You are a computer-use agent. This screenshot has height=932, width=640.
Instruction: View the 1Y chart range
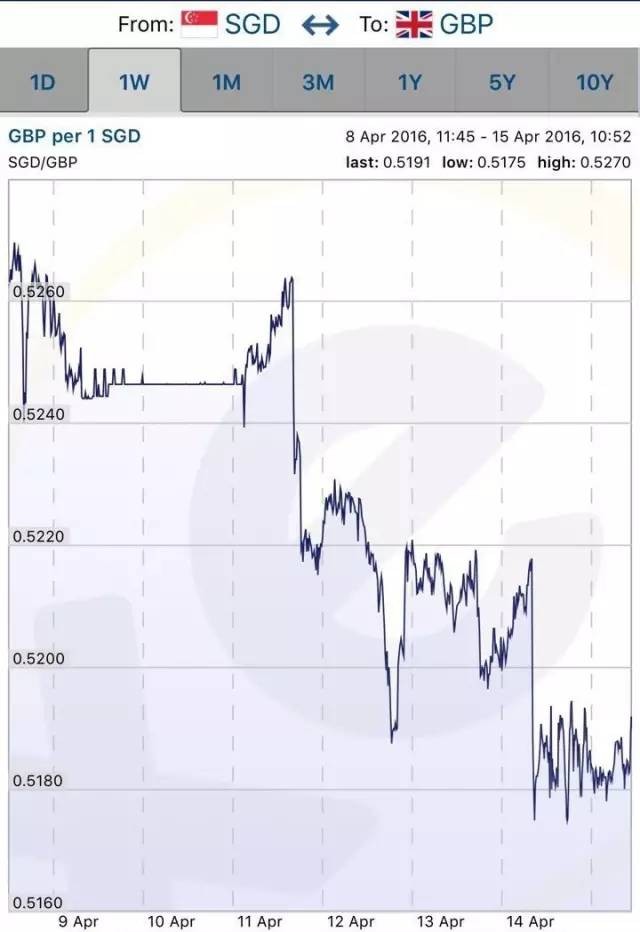tap(410, 82)
